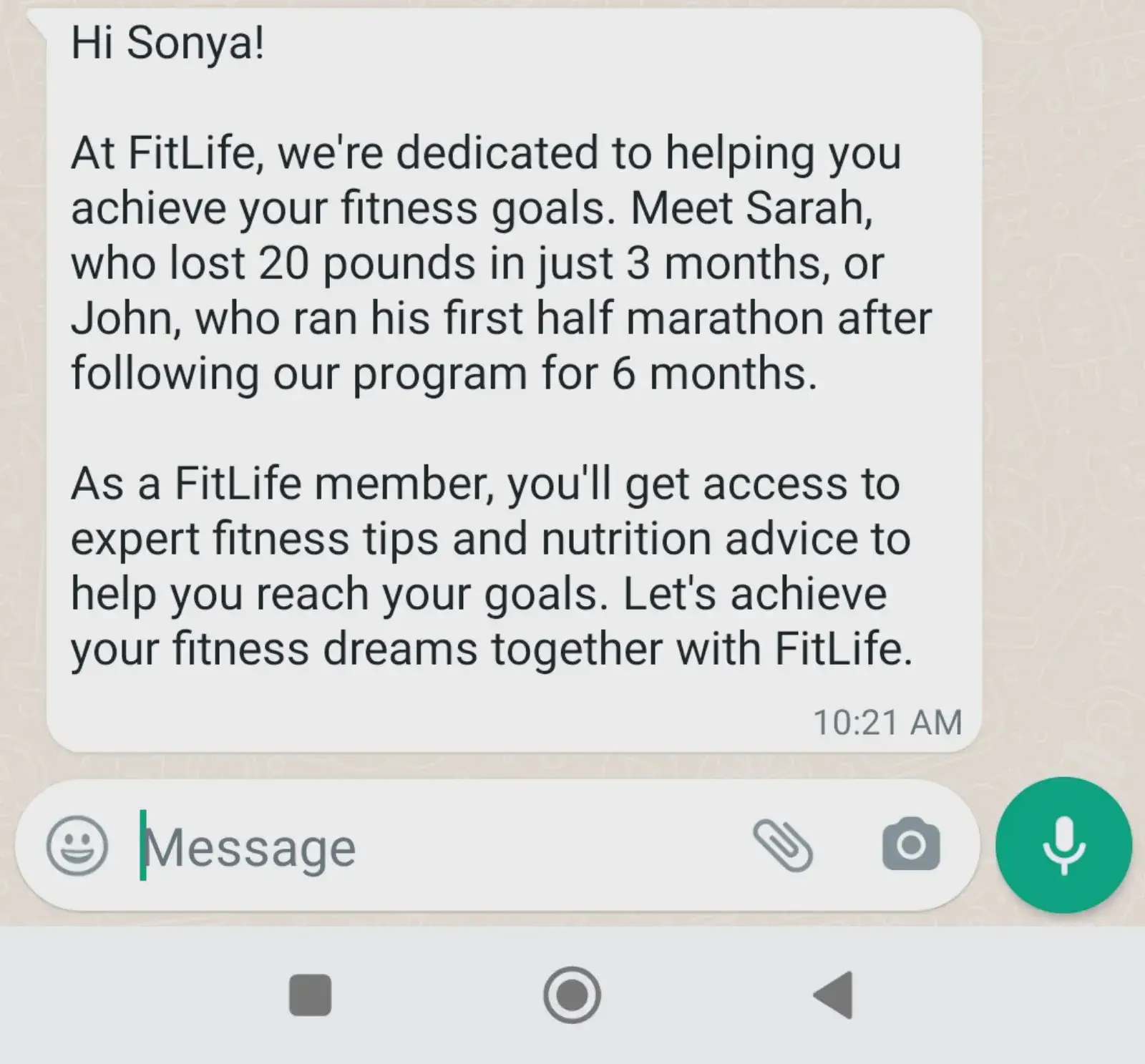This screenshot has height=1064, width=1145.
Task: Attach a file with the paperclip
Action: point(783,846)
